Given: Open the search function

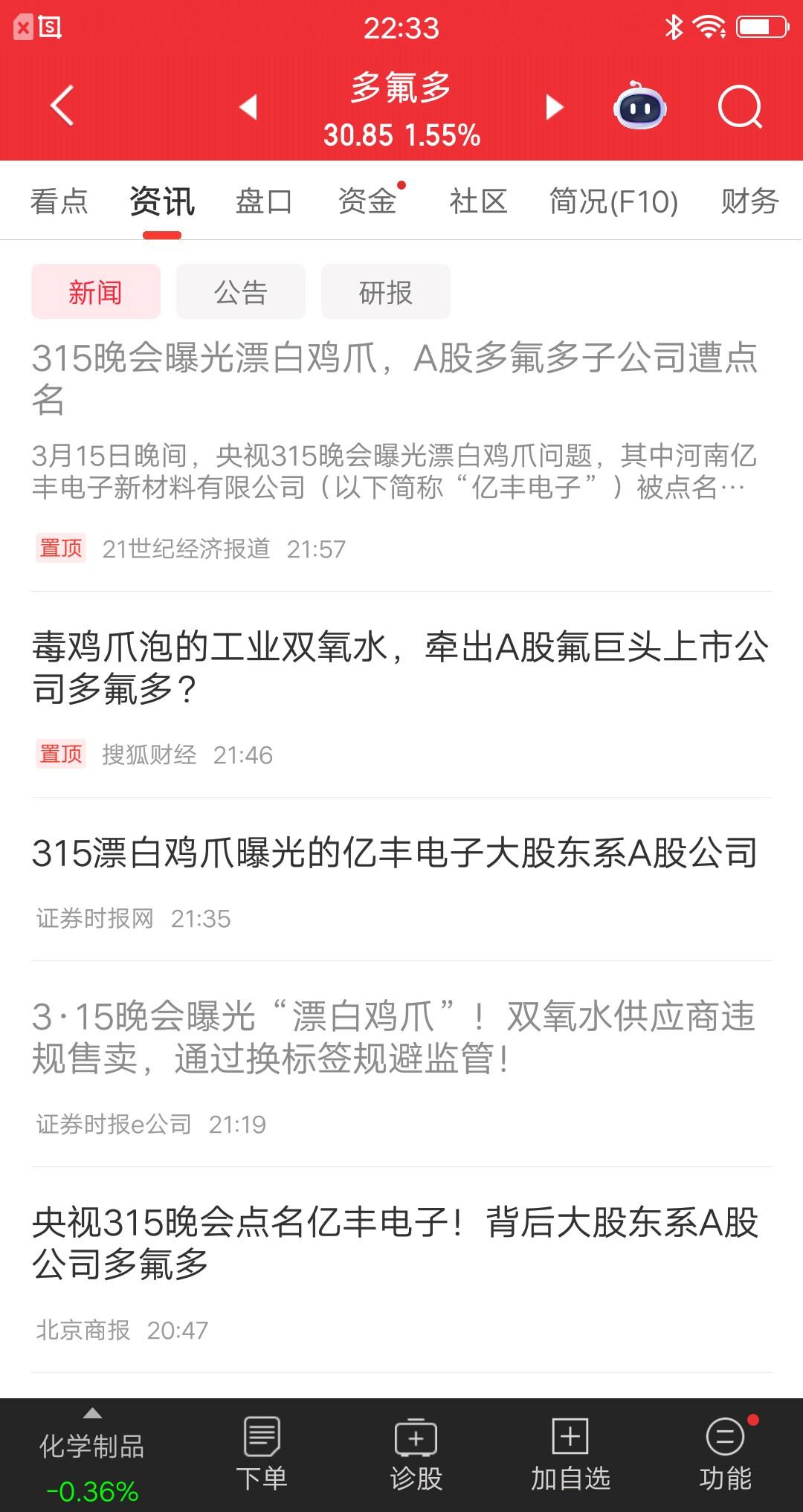Looking at the screenshot, I should coord(736,106).
